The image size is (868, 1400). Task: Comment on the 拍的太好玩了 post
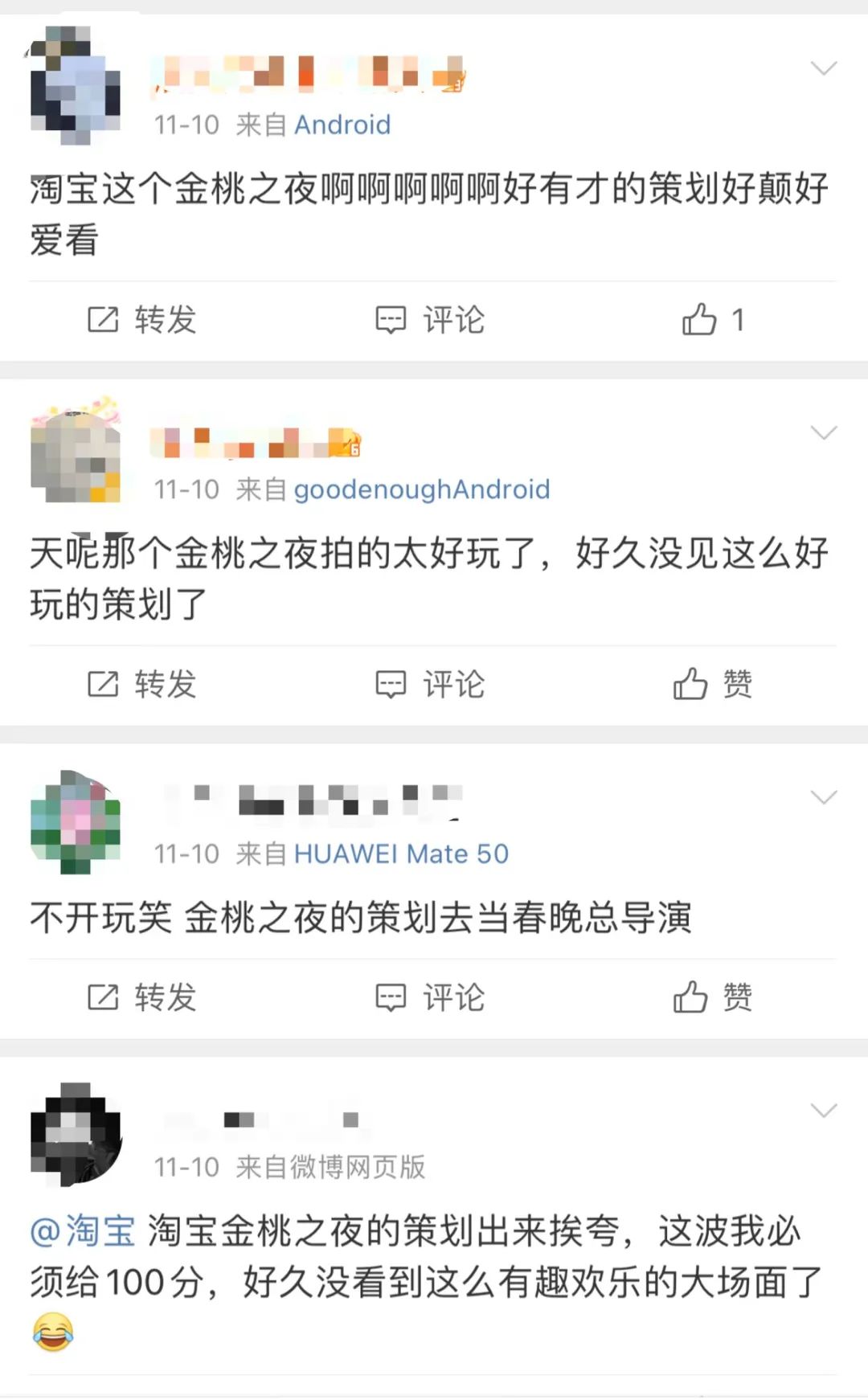[431, 685]
